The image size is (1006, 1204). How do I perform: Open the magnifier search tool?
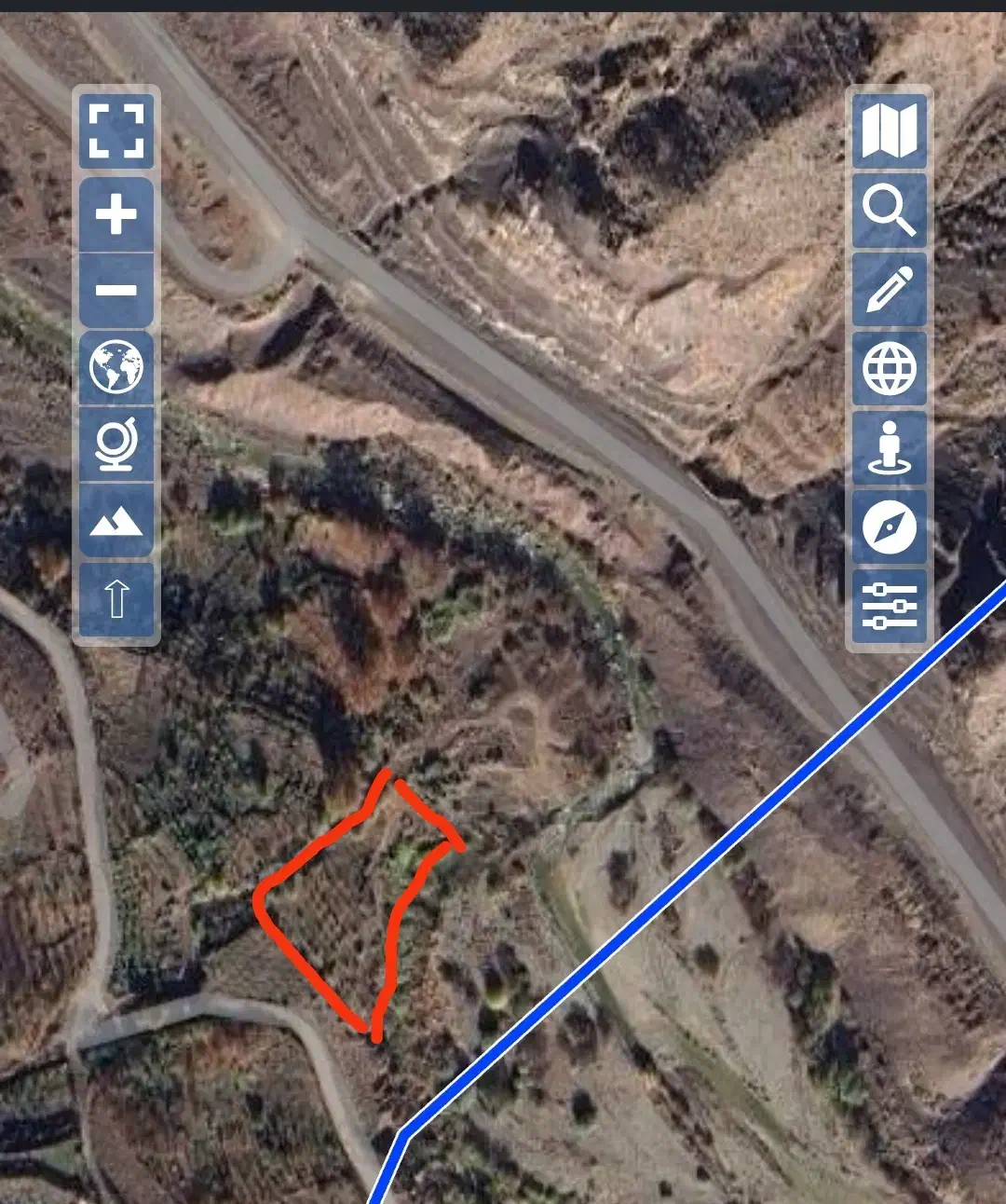[890, 210]
